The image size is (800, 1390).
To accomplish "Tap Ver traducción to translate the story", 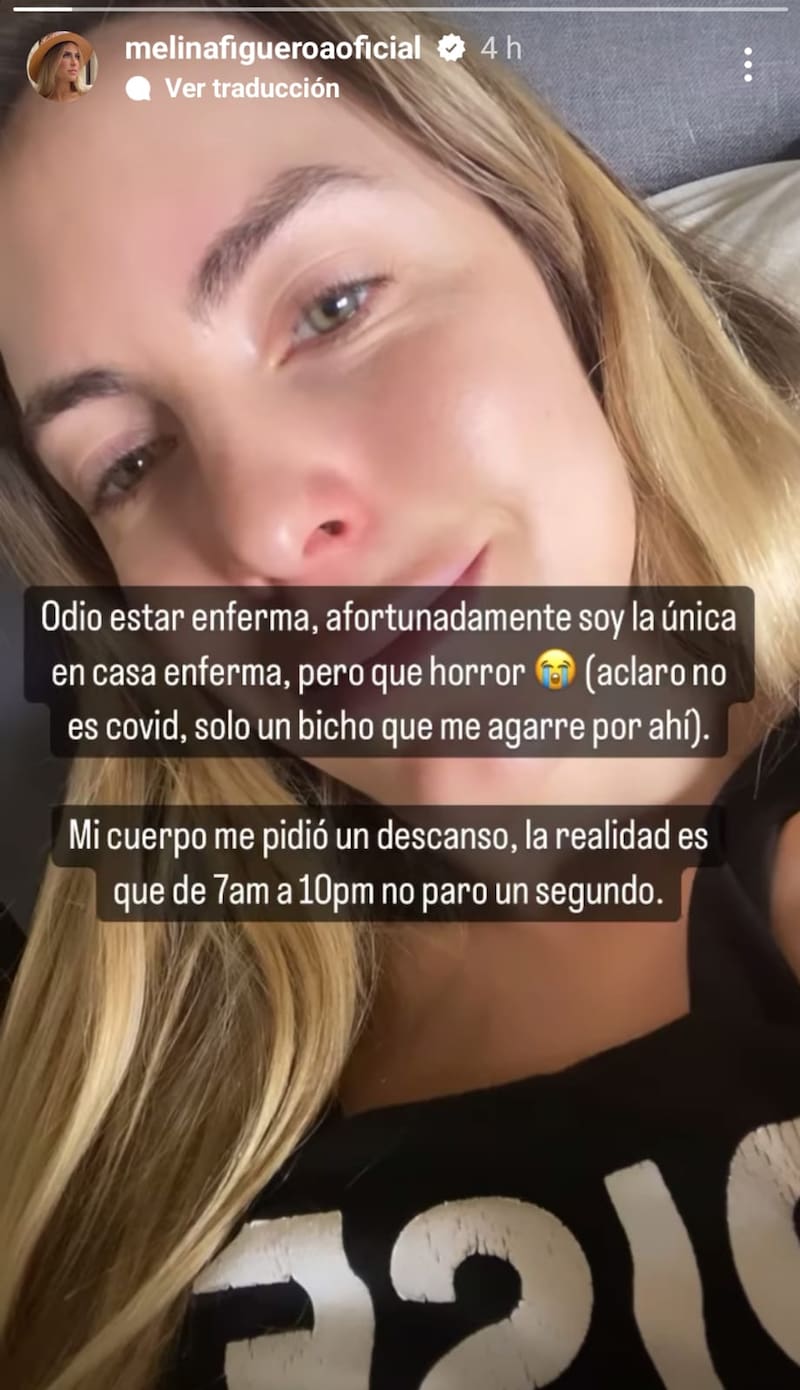I will 251,88.
